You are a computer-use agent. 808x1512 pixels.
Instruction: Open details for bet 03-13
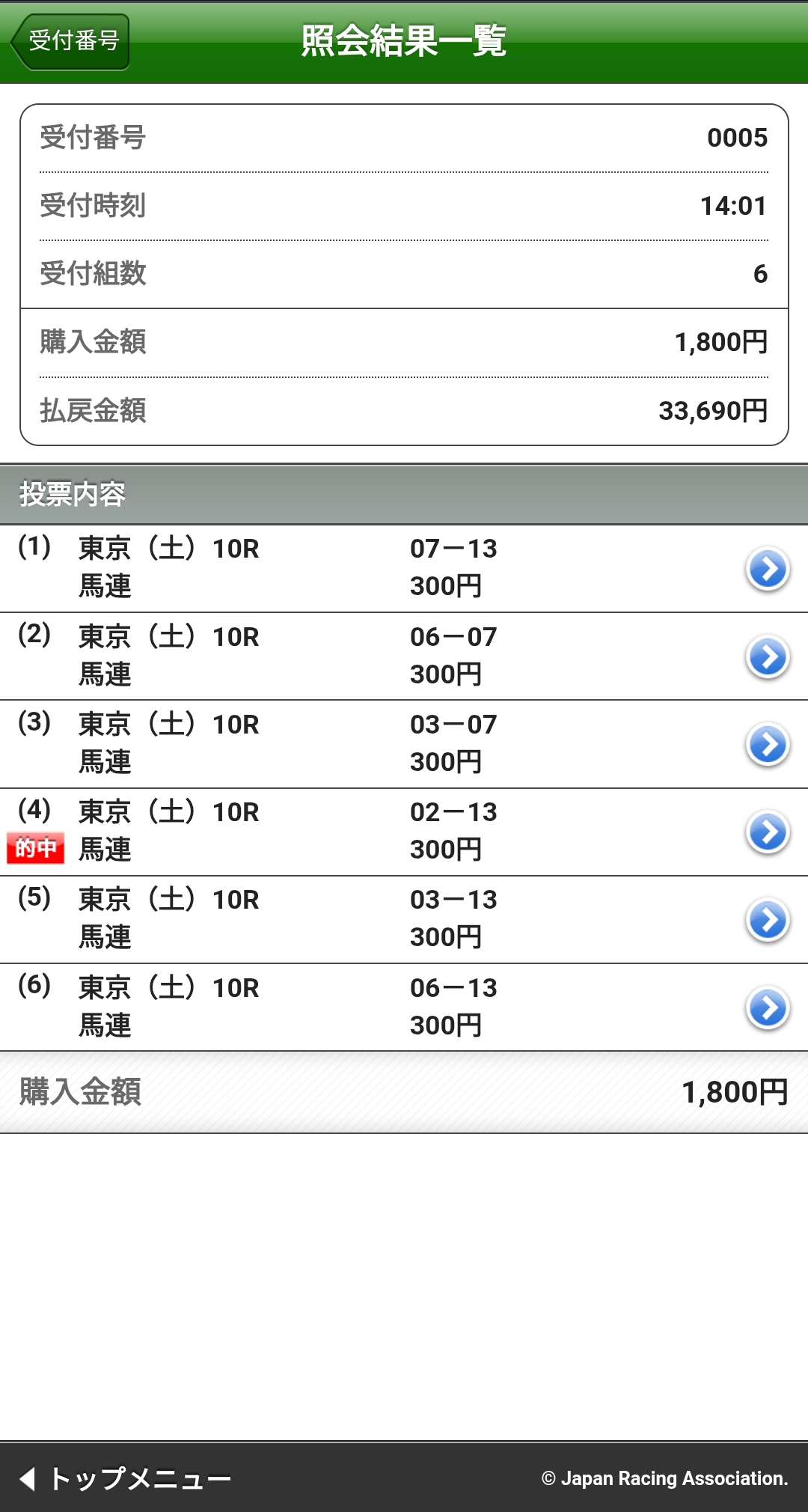click(768, 920)
